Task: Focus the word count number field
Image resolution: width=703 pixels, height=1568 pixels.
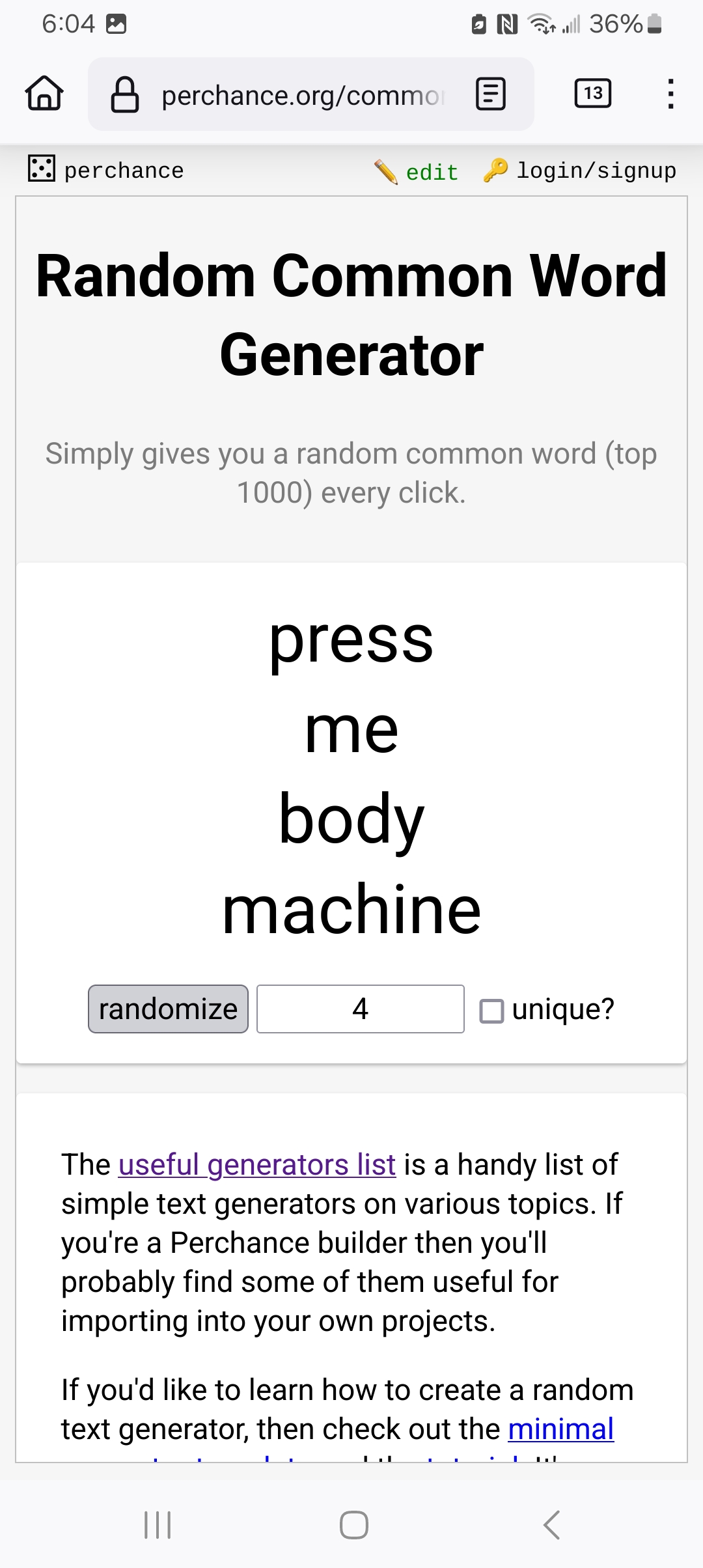Action: click(361, 1009)
